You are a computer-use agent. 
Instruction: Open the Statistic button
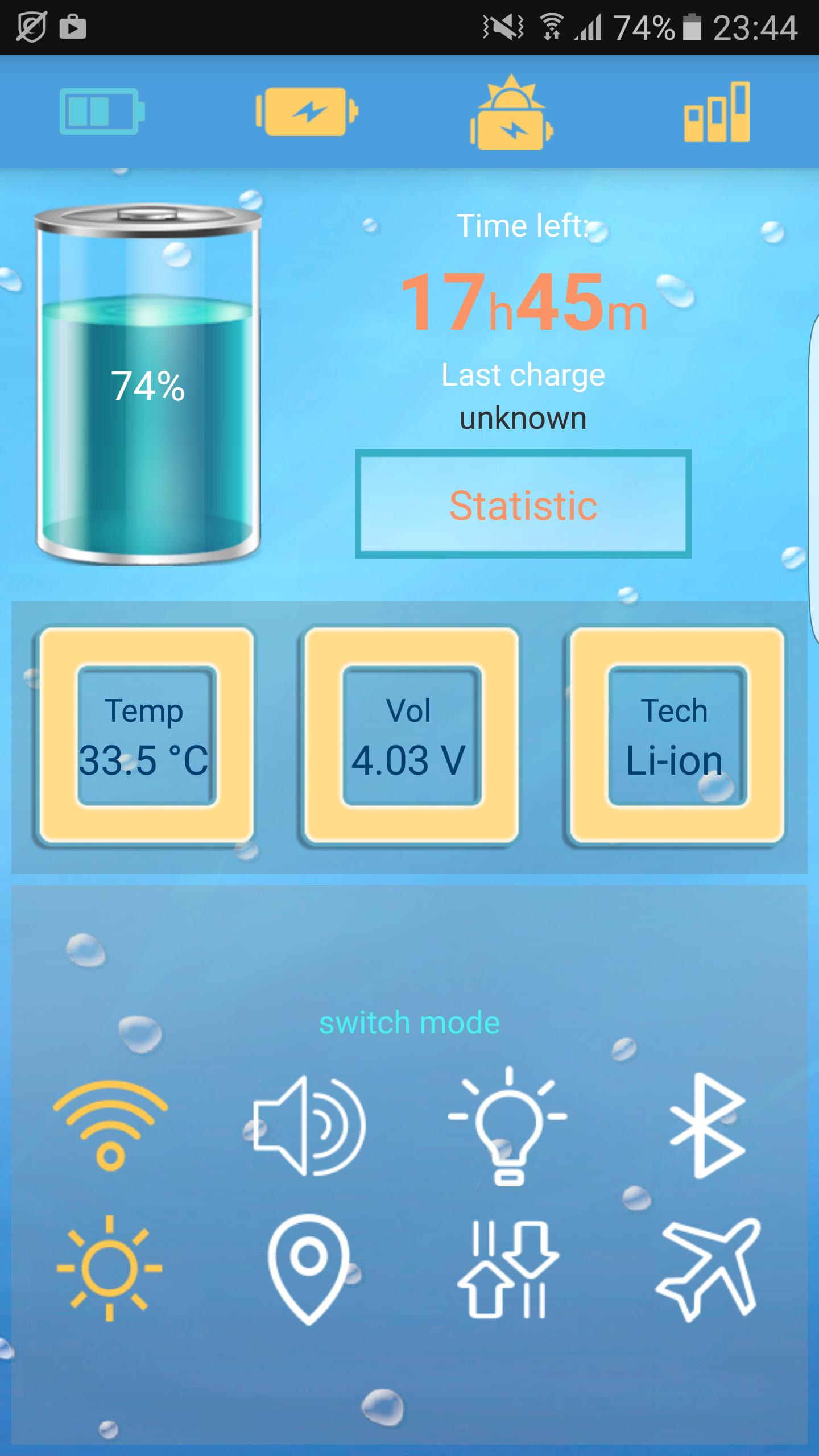coord(523,504)
